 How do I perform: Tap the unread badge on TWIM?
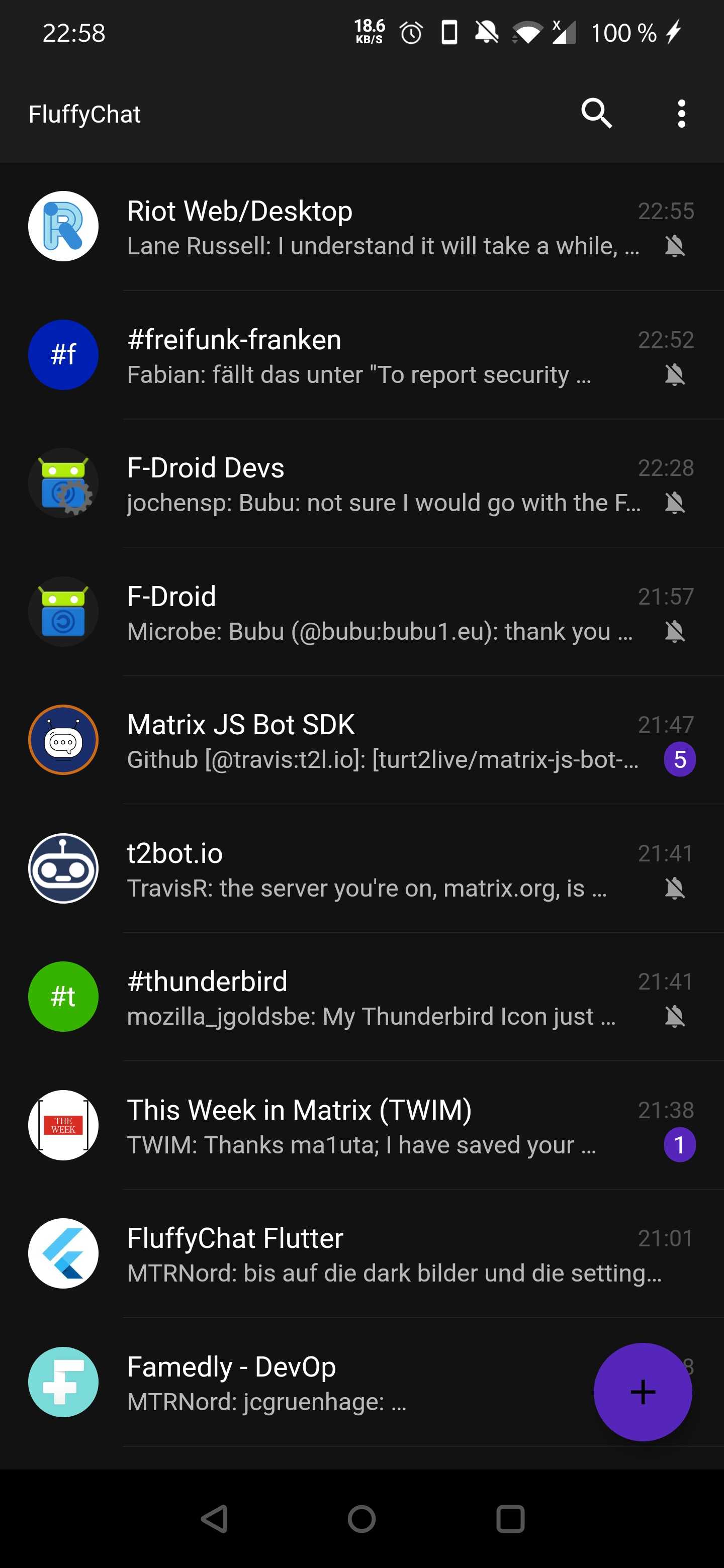coord(680,1144)
